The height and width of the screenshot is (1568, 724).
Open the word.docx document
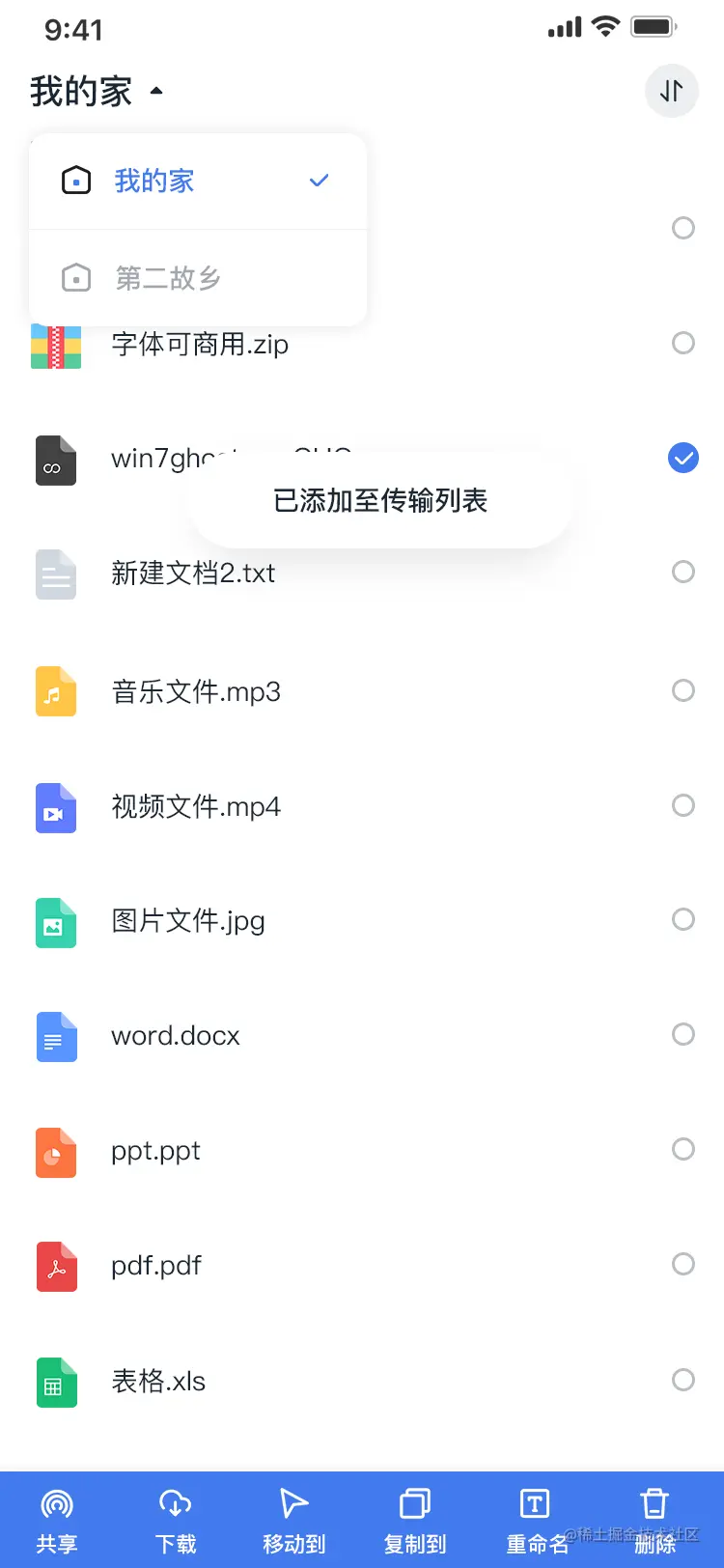(x=176, y=1035)
